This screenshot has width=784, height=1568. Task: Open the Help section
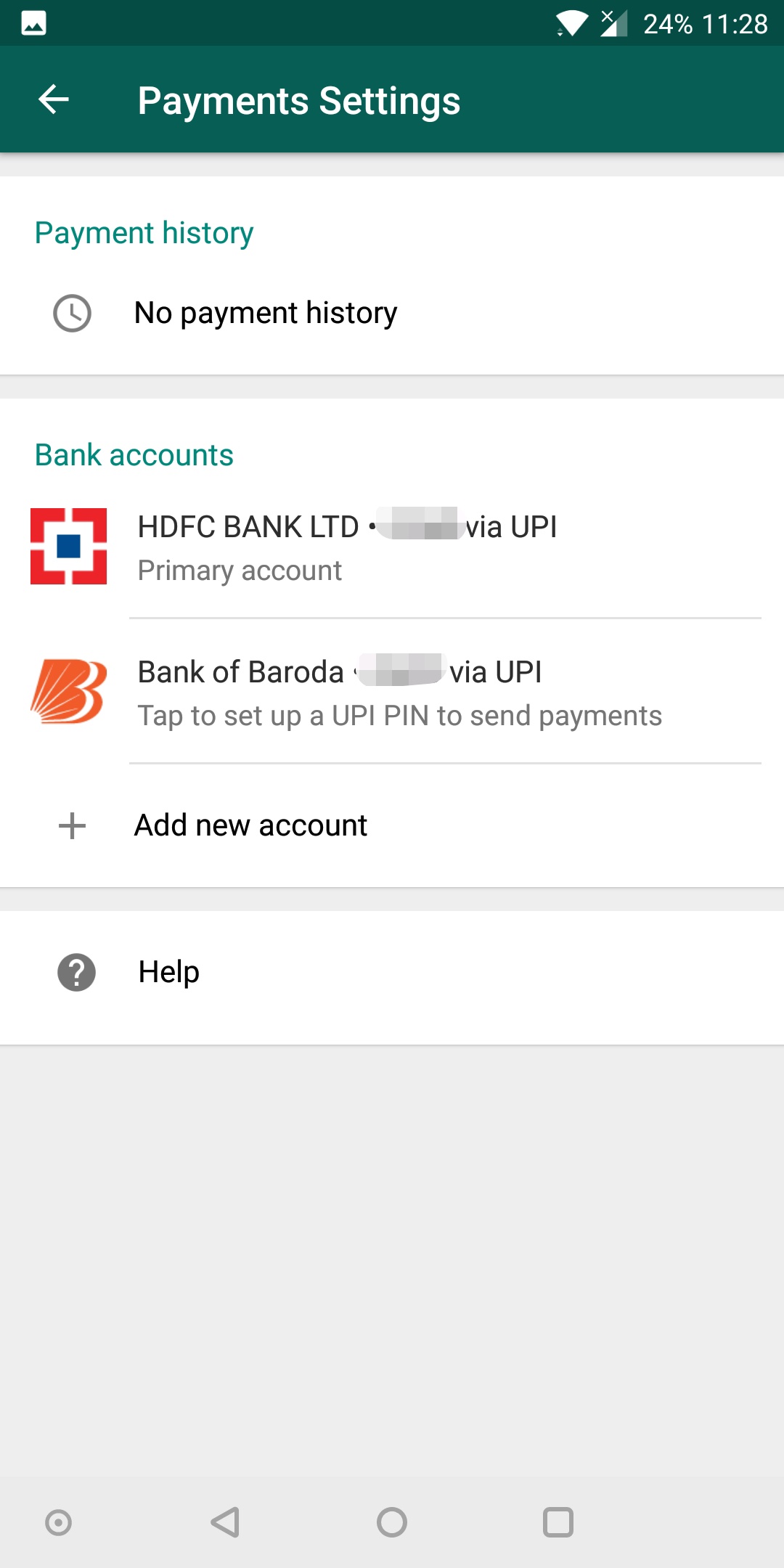[392, 973]
